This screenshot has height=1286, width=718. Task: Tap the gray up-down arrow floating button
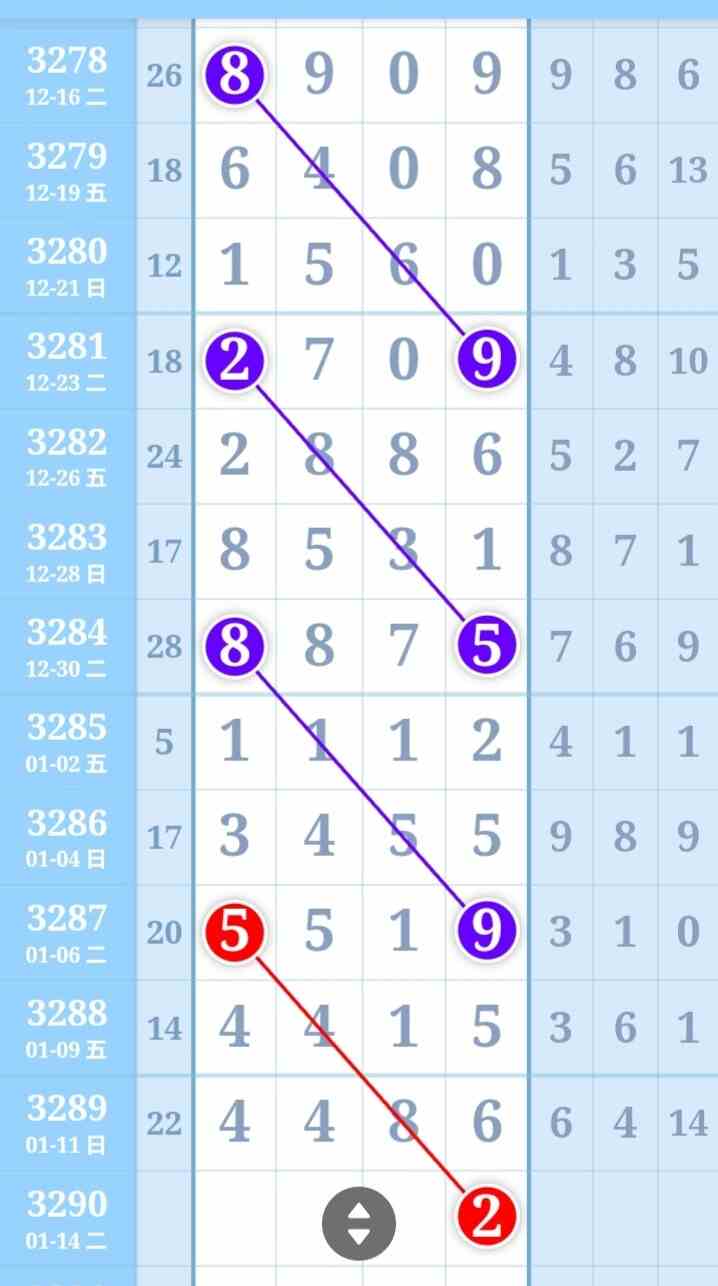[359, 1223]
